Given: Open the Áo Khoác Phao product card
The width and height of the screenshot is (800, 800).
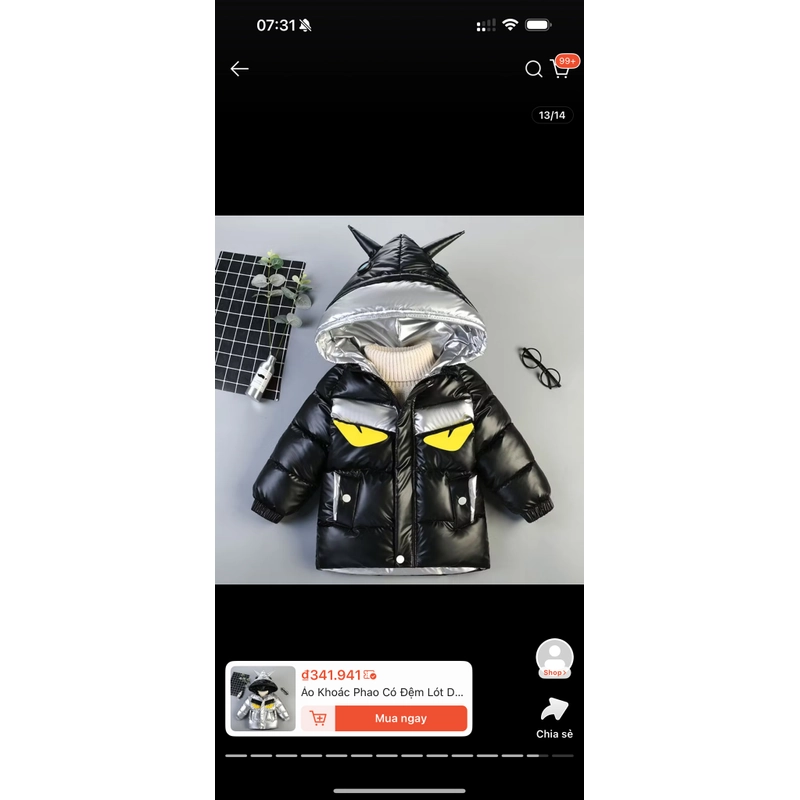Looking at the screenshot, I should (384, 692).
